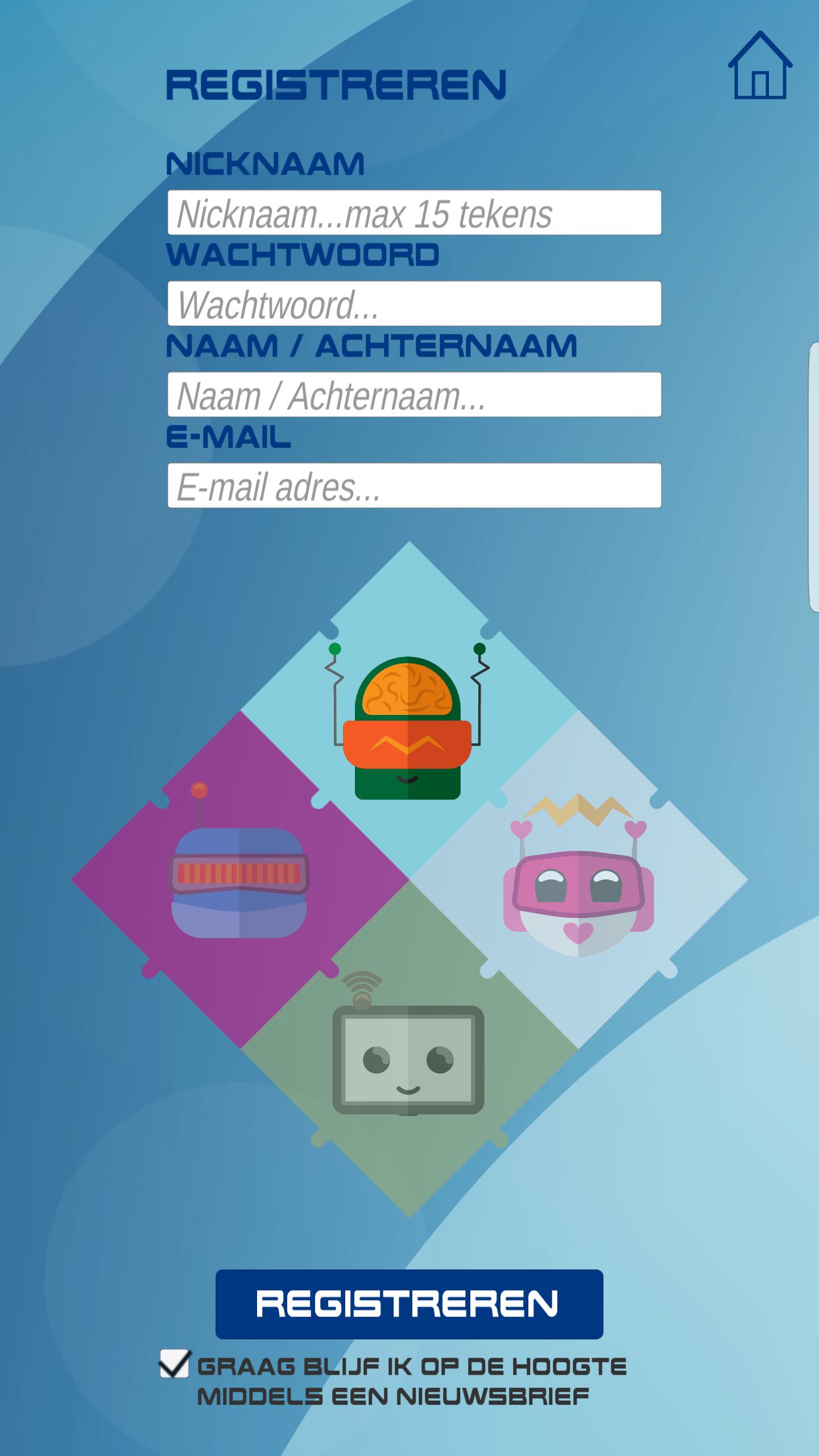The image size is (819, 1456).
Task: Submit the Registreren button
Action: (409, 1304)
